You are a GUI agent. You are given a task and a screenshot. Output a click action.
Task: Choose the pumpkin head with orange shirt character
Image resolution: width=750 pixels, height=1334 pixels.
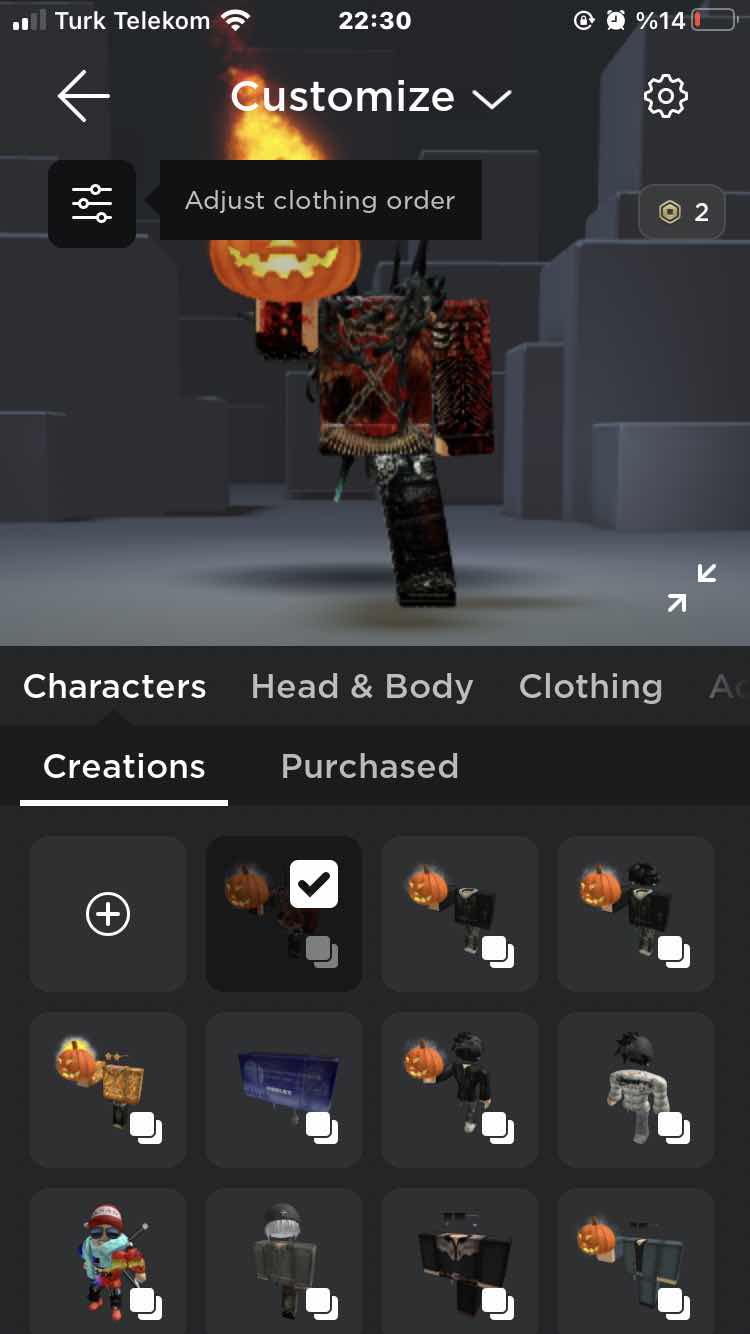108,1090
